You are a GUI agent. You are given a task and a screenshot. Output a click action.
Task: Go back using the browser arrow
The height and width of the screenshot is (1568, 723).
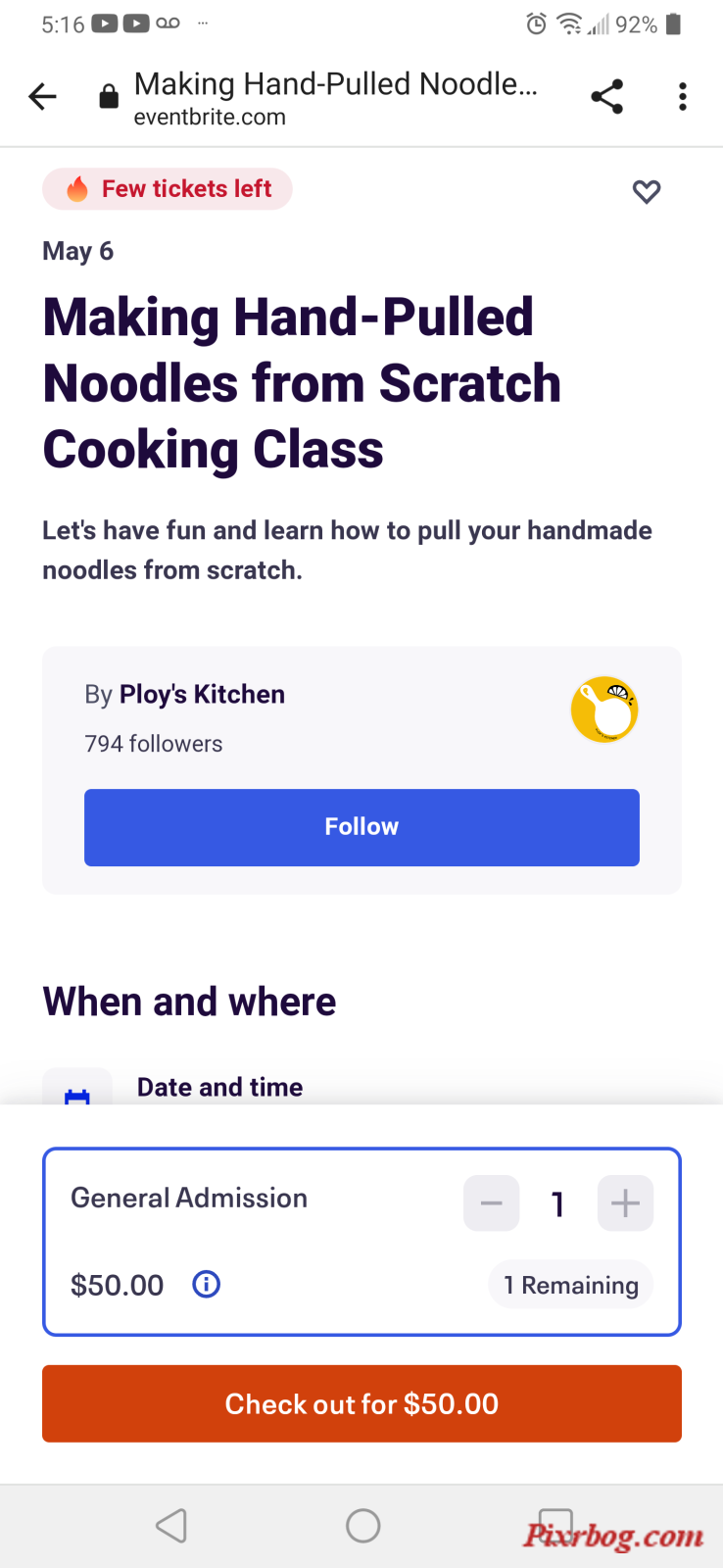(43, 96)
